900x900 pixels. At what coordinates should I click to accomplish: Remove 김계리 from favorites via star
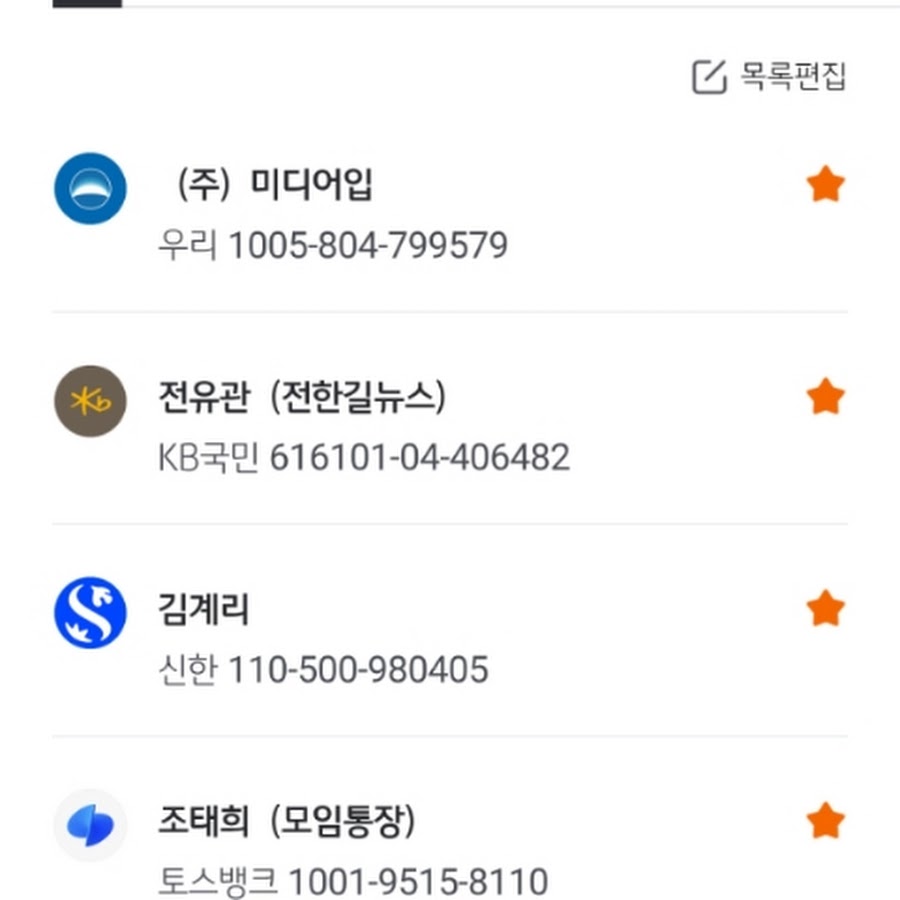tap(825, 609)
